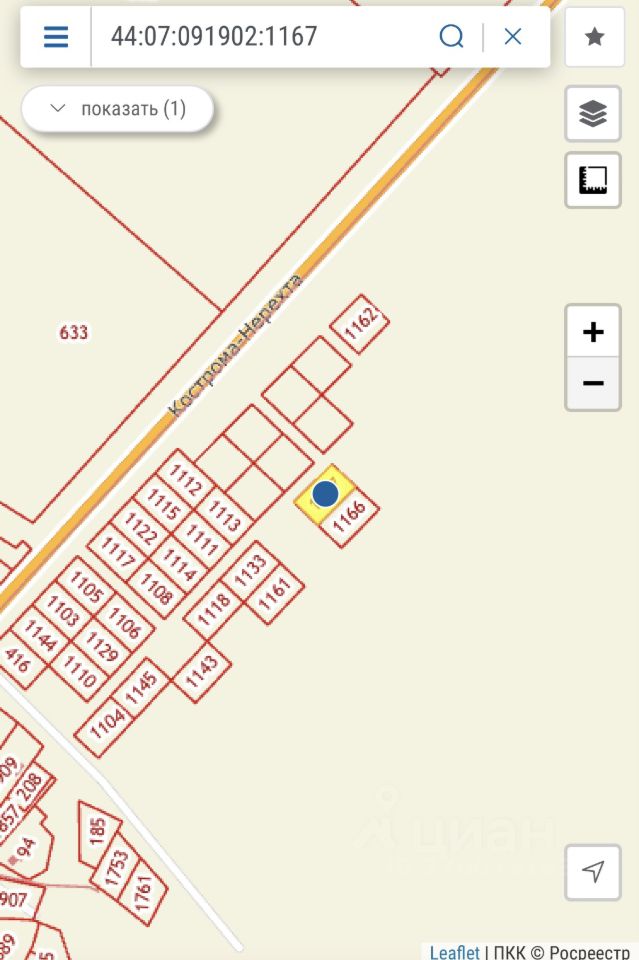Expand the 'показать (1)' results

[118, 109]
